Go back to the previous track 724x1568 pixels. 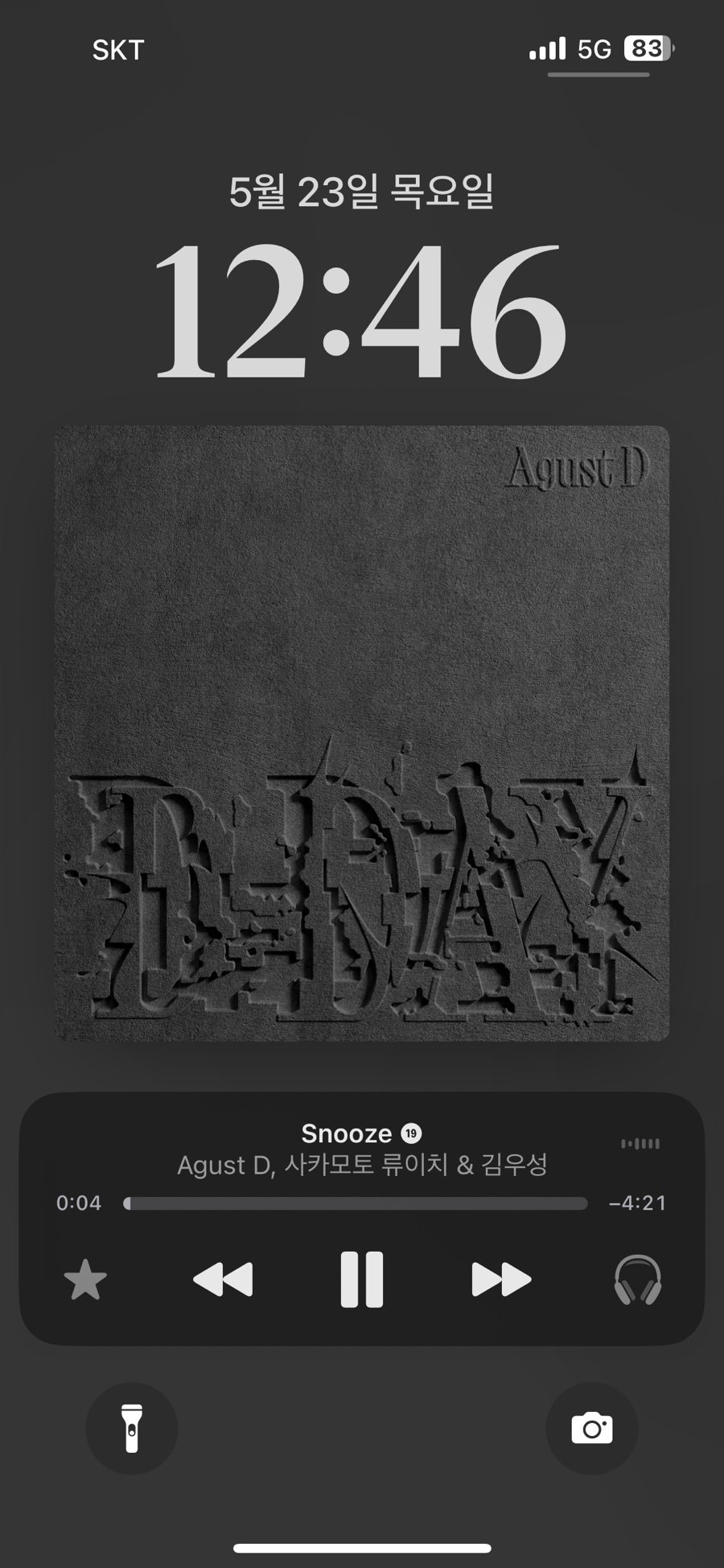[x=223, y=1279]
